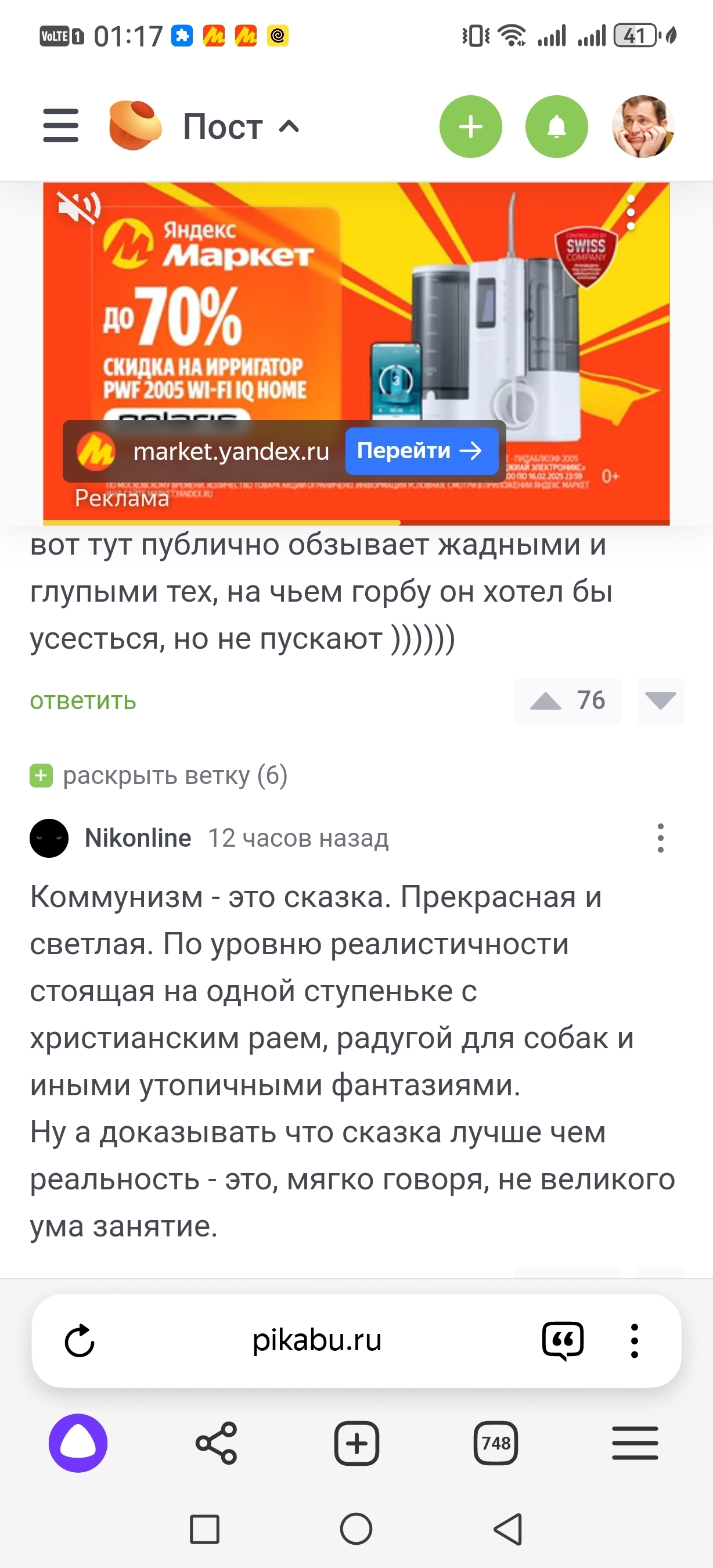Reload the pikabu.ru page
Image resolution: width=713 pixels, height=1568 pixels.
point(80,1341)
